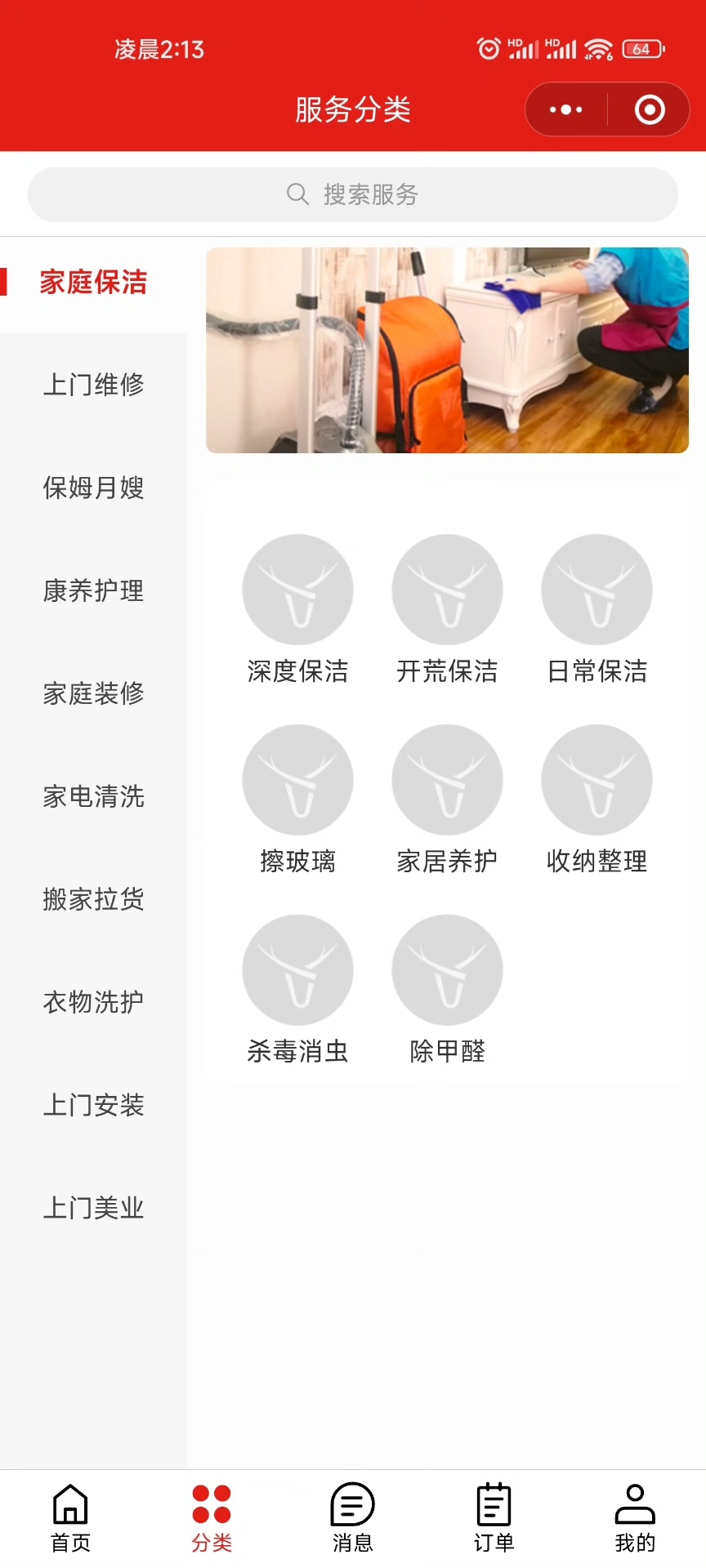This screenshot has height=1568, width=706.
Task: Select the 搬家拉货 category
Action: (x=93, y=899)
